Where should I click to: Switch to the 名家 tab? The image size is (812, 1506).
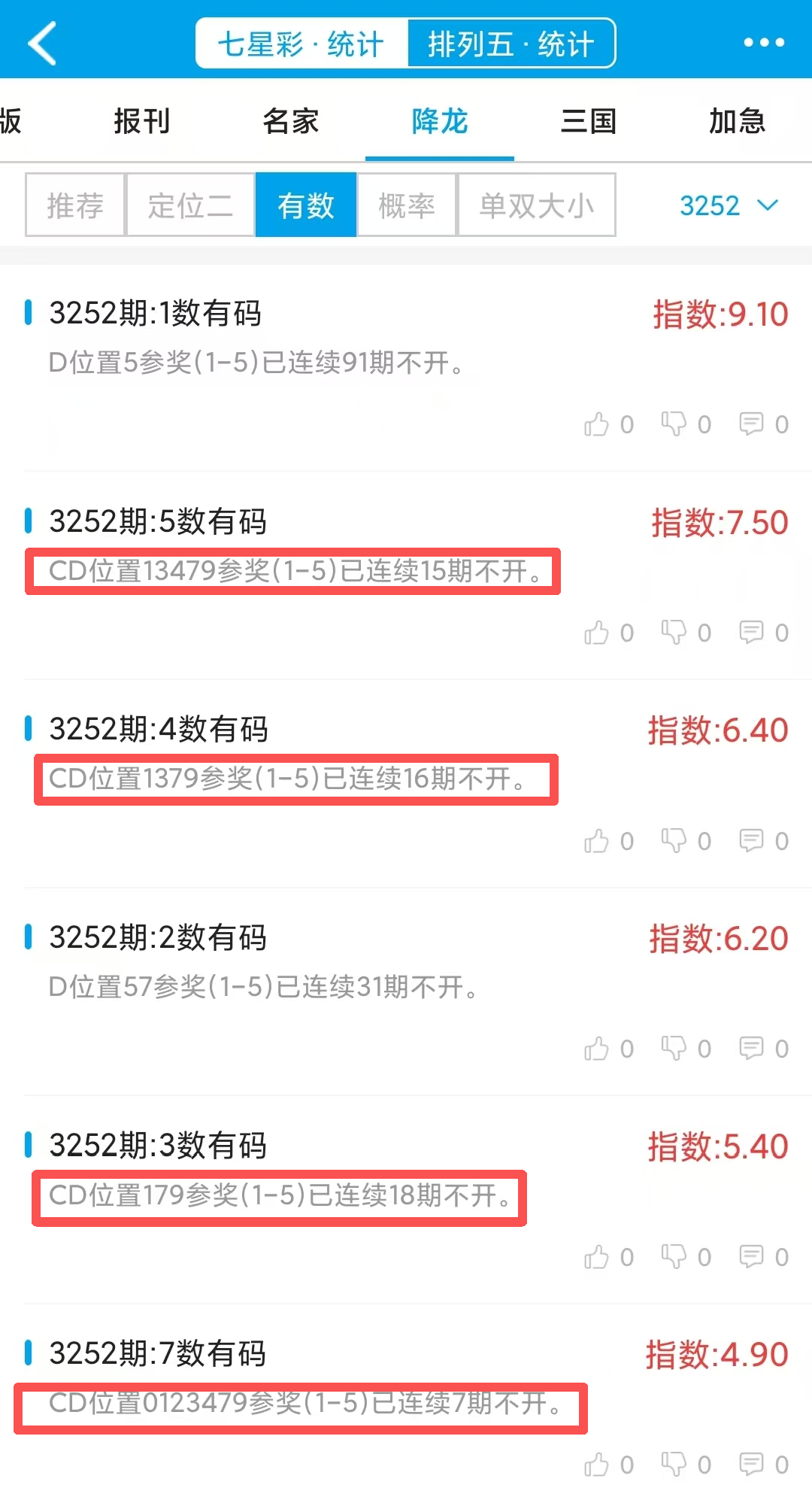click(291, 120)
